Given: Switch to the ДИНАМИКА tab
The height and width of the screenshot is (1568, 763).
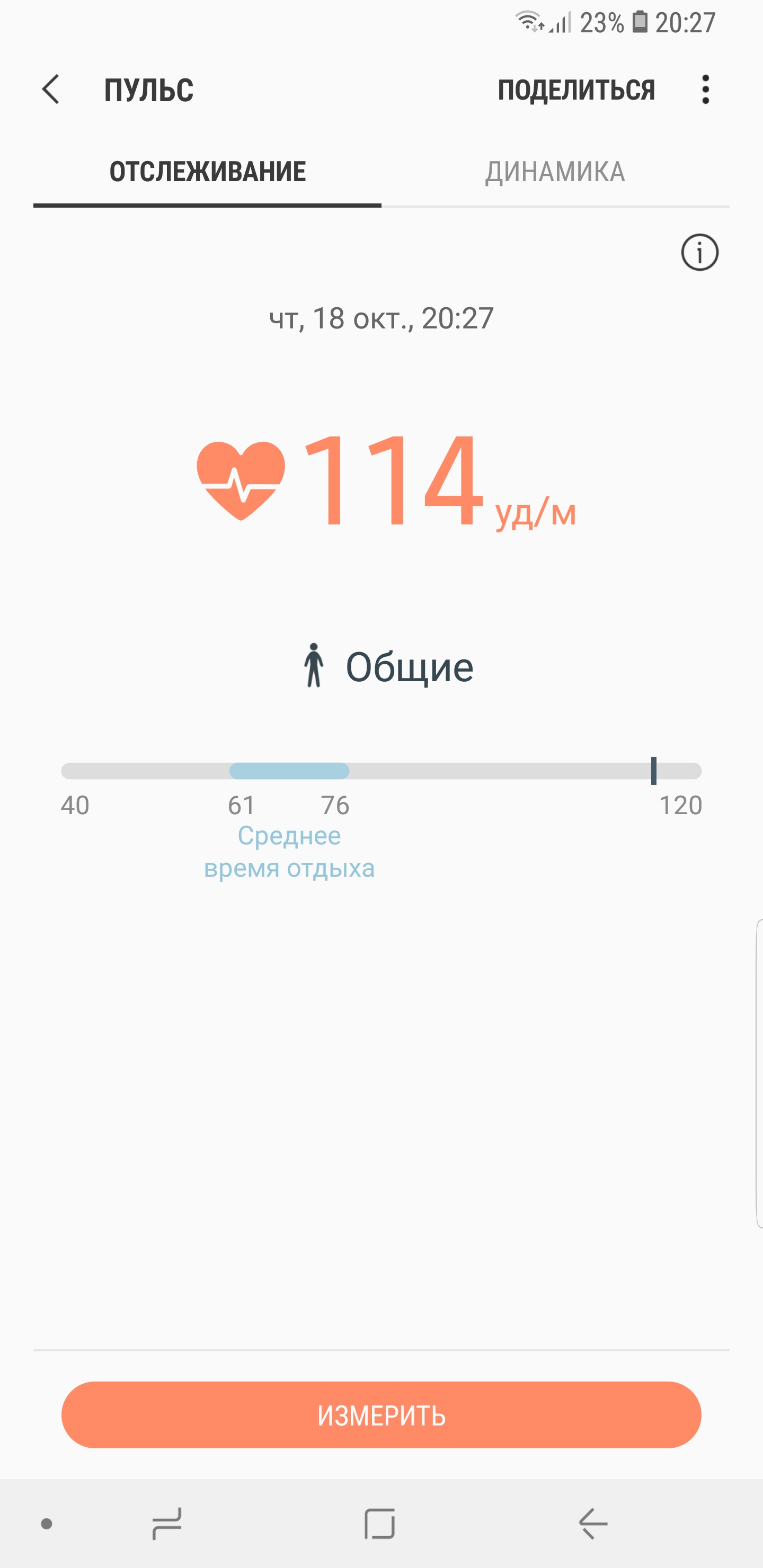Looking at the screenshot, I should (x=555, y=172).
